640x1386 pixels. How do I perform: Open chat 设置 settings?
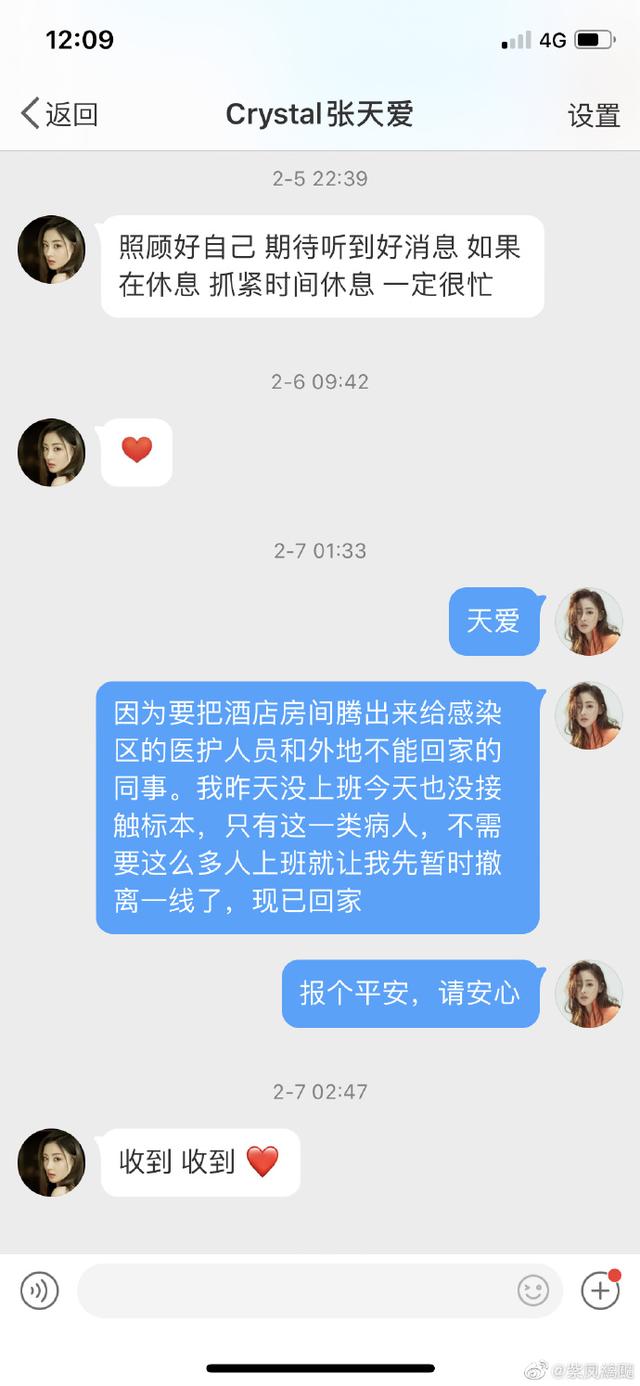[x=594, y=115]
